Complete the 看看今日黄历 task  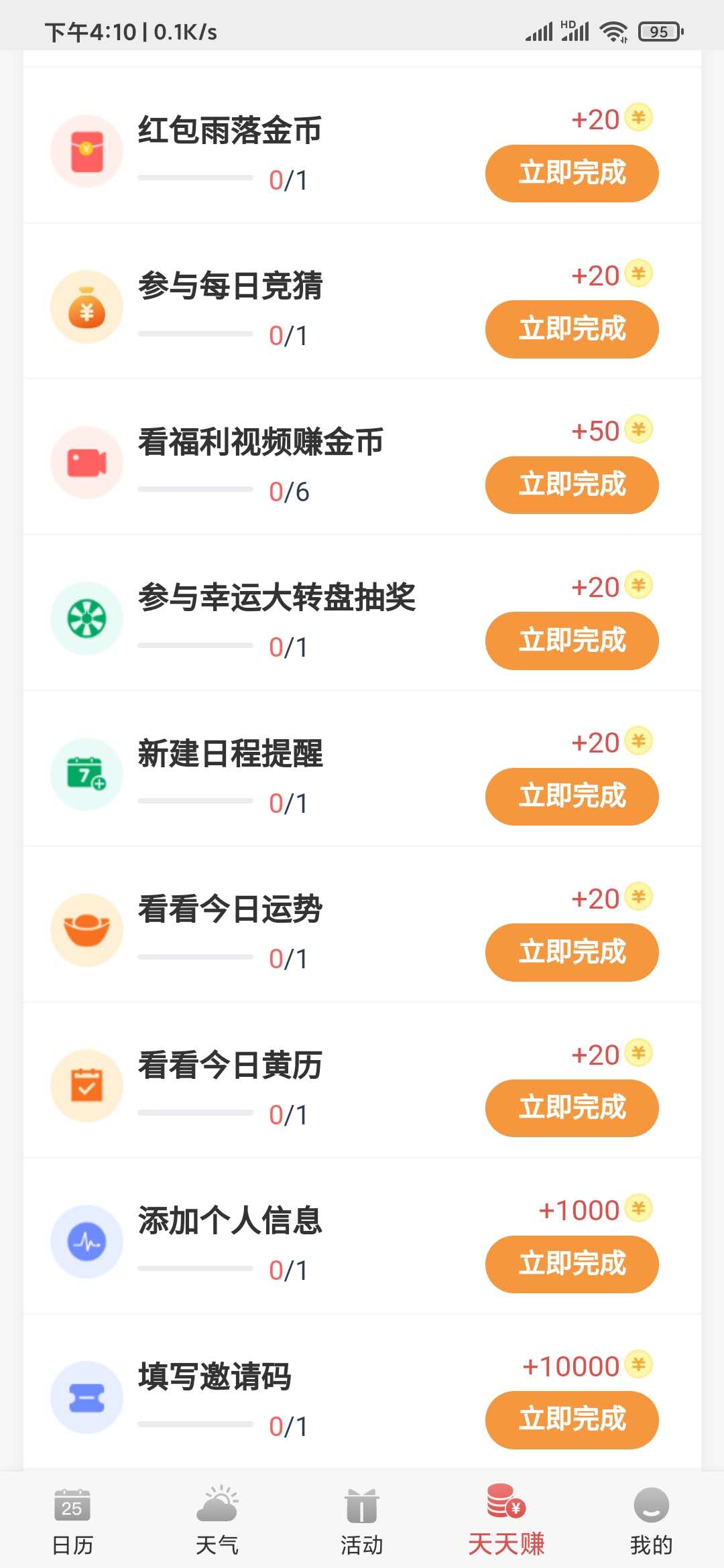[572, 1108]
